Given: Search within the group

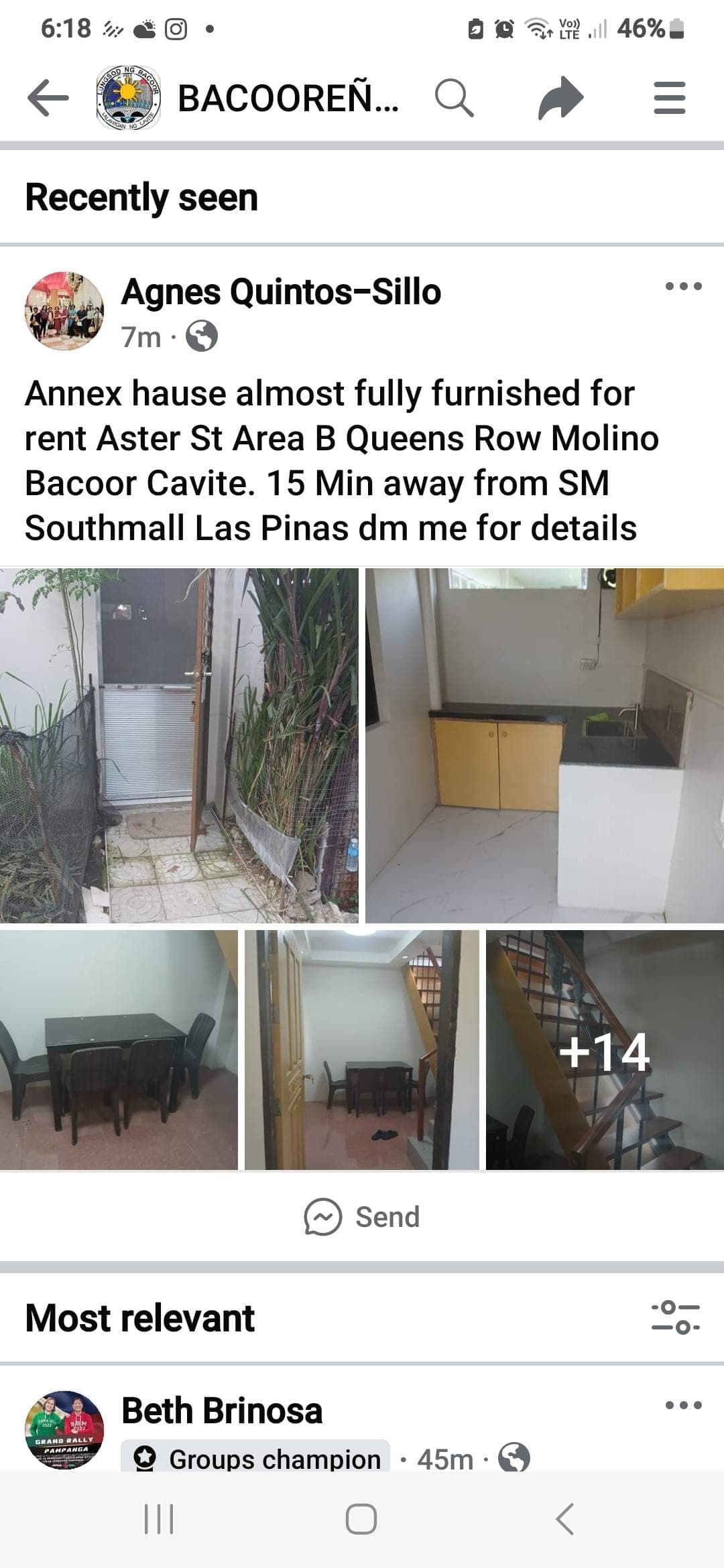Looking at the screenshot, I should (x=455, y=98).
